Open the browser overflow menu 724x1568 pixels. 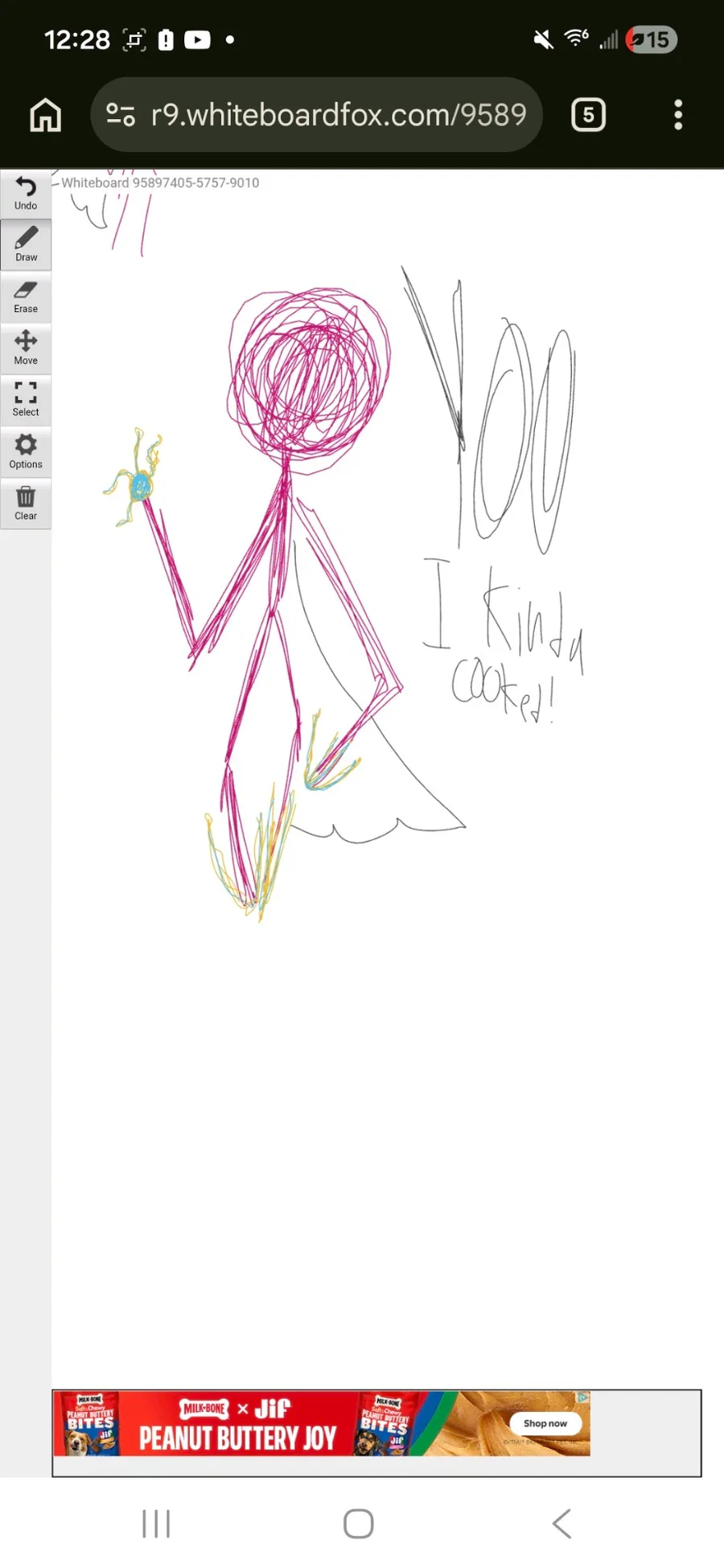(x=678, y=115)
